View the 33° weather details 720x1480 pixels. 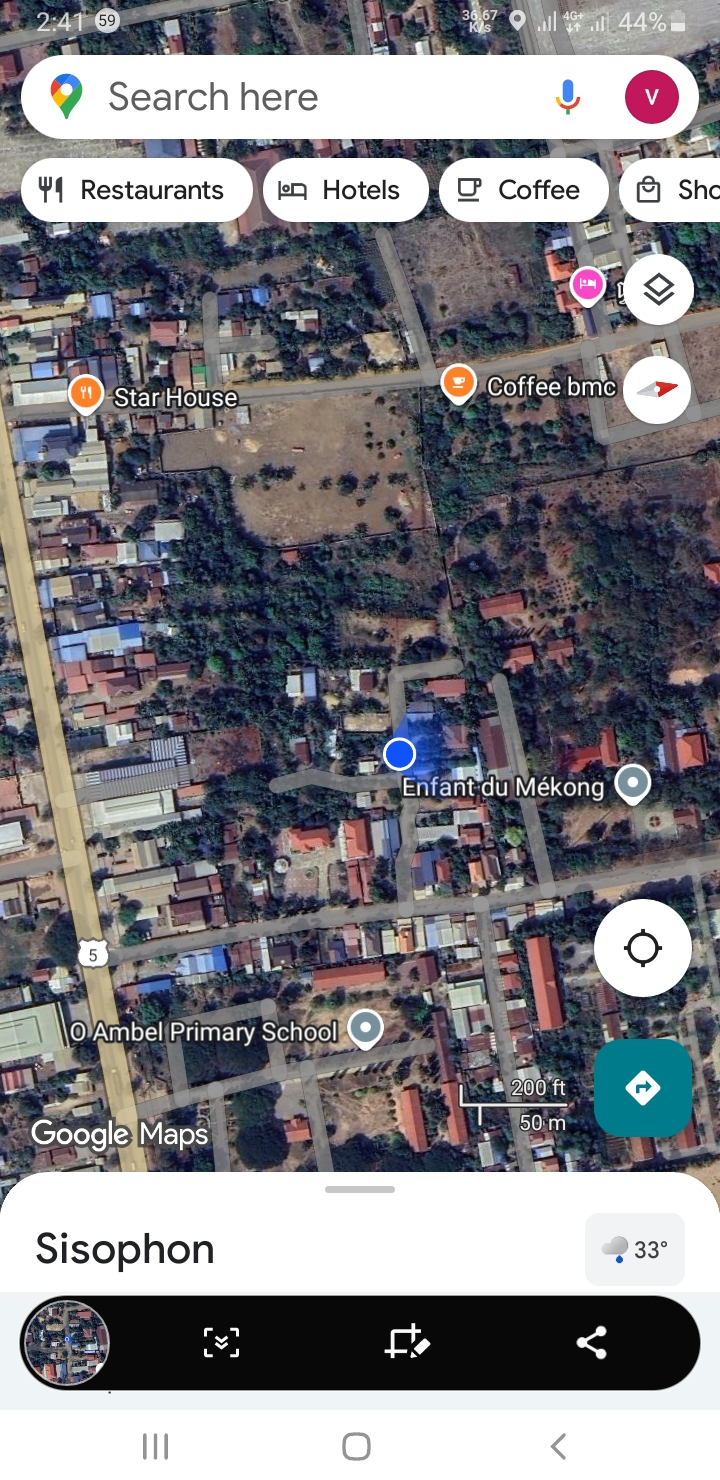coord(635,1249)
